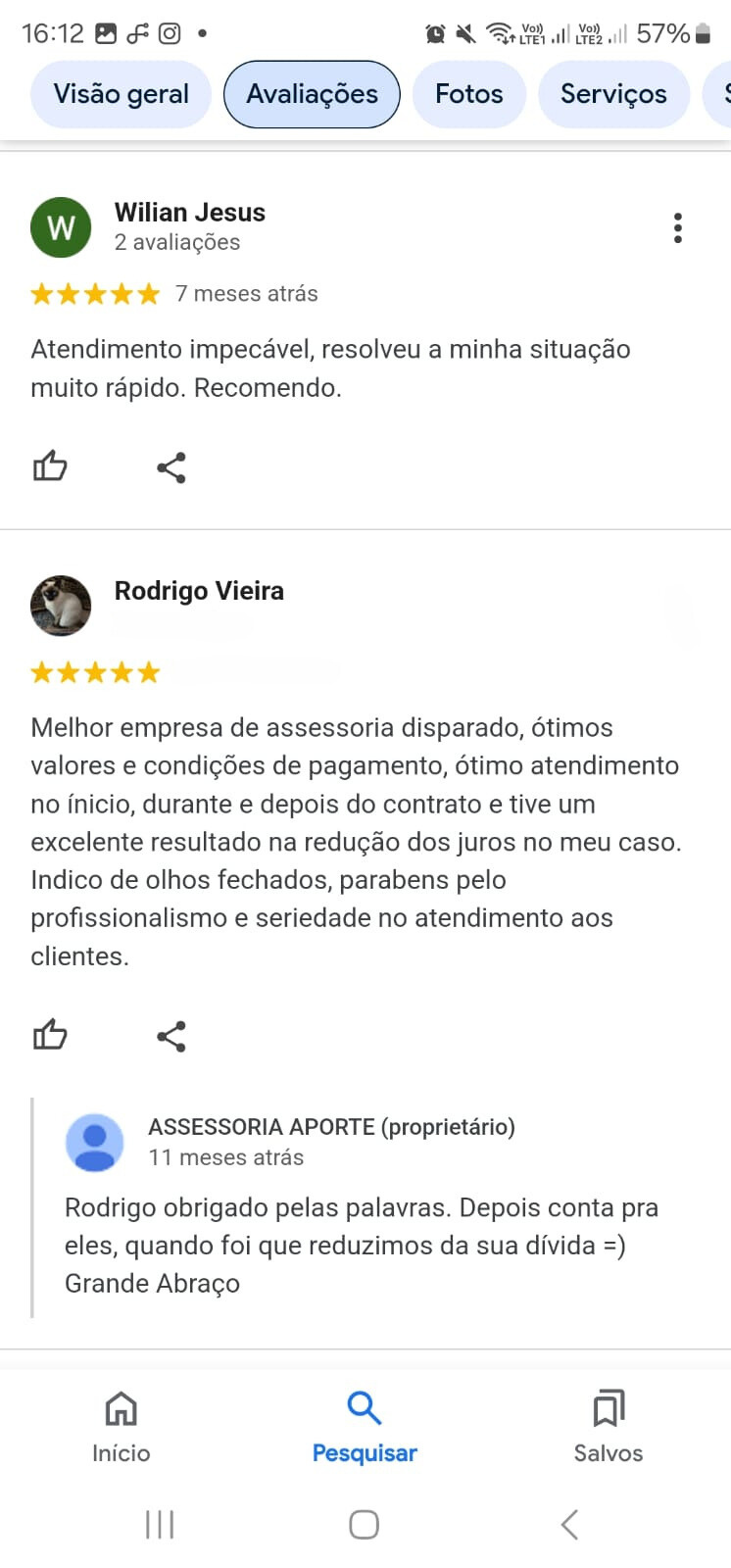The height and width of the screenshot is (1568, 731).
Task: Share Wilian Jesus's review
Action: click(x=171, y=467)
